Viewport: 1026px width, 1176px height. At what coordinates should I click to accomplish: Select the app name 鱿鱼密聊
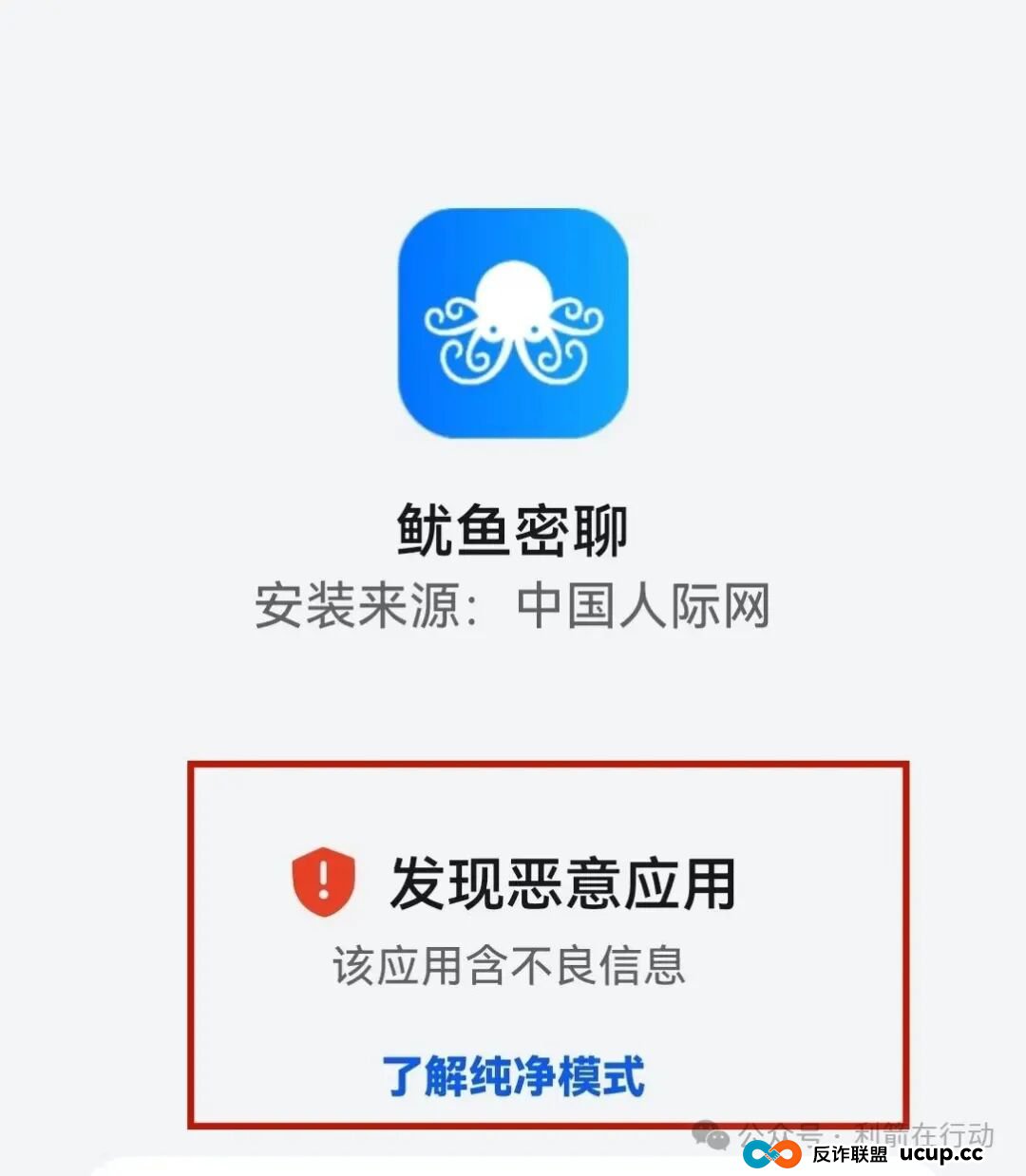[x=513, y=530]
